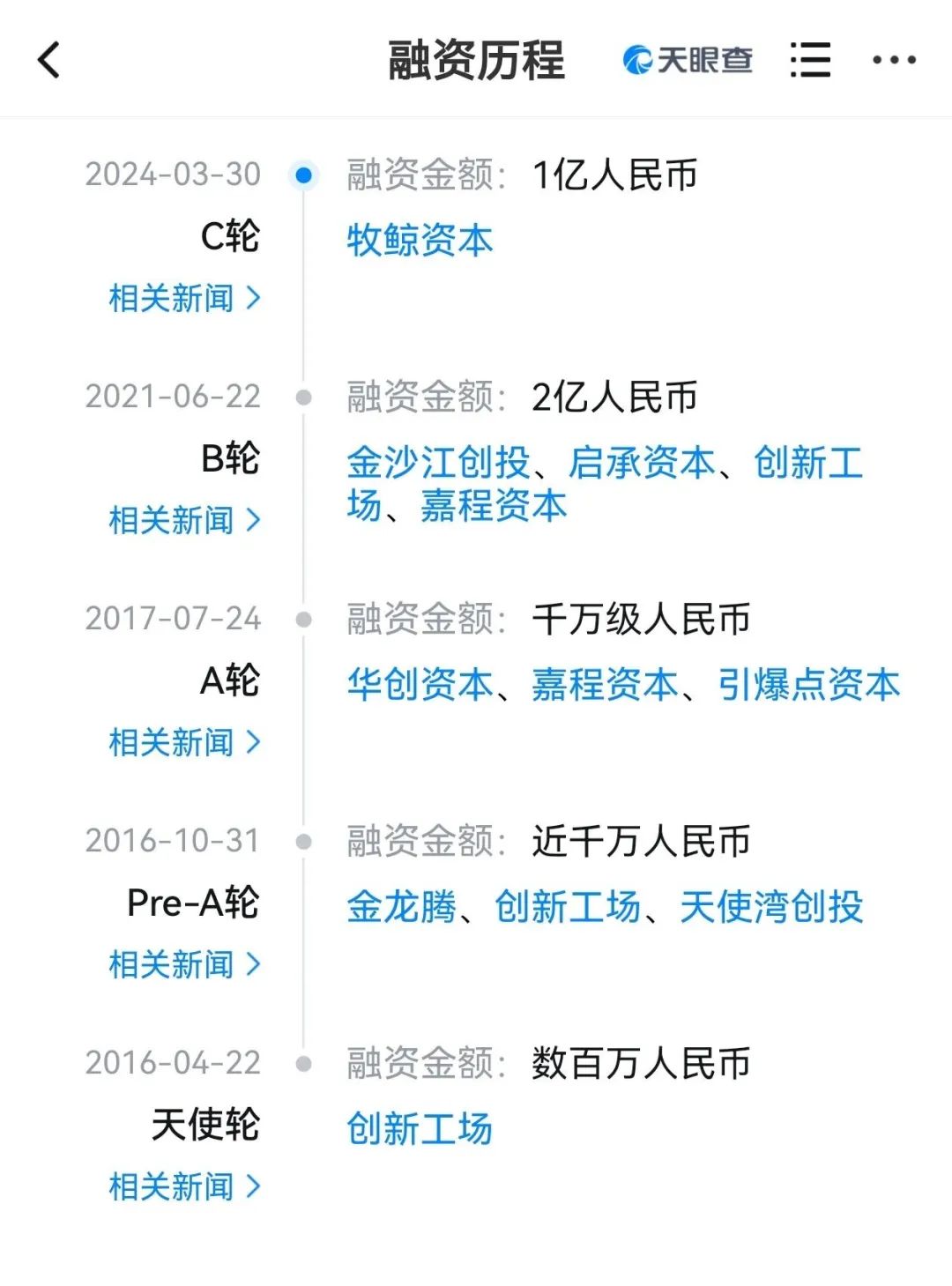The image size is (952, 1286).
Task: Tap 嘉程资本 in the A轮 investors
Action: [605, 685]
